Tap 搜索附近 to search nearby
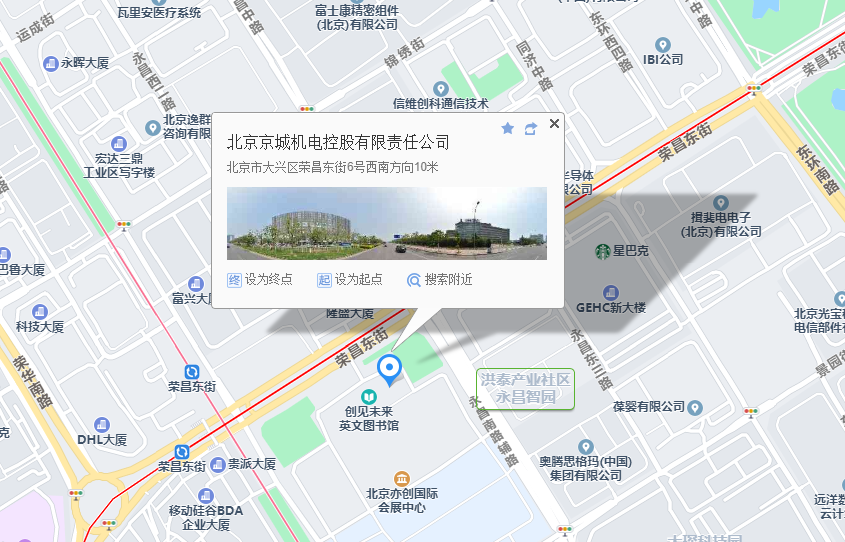845x542 pixels. coord(440,280)
